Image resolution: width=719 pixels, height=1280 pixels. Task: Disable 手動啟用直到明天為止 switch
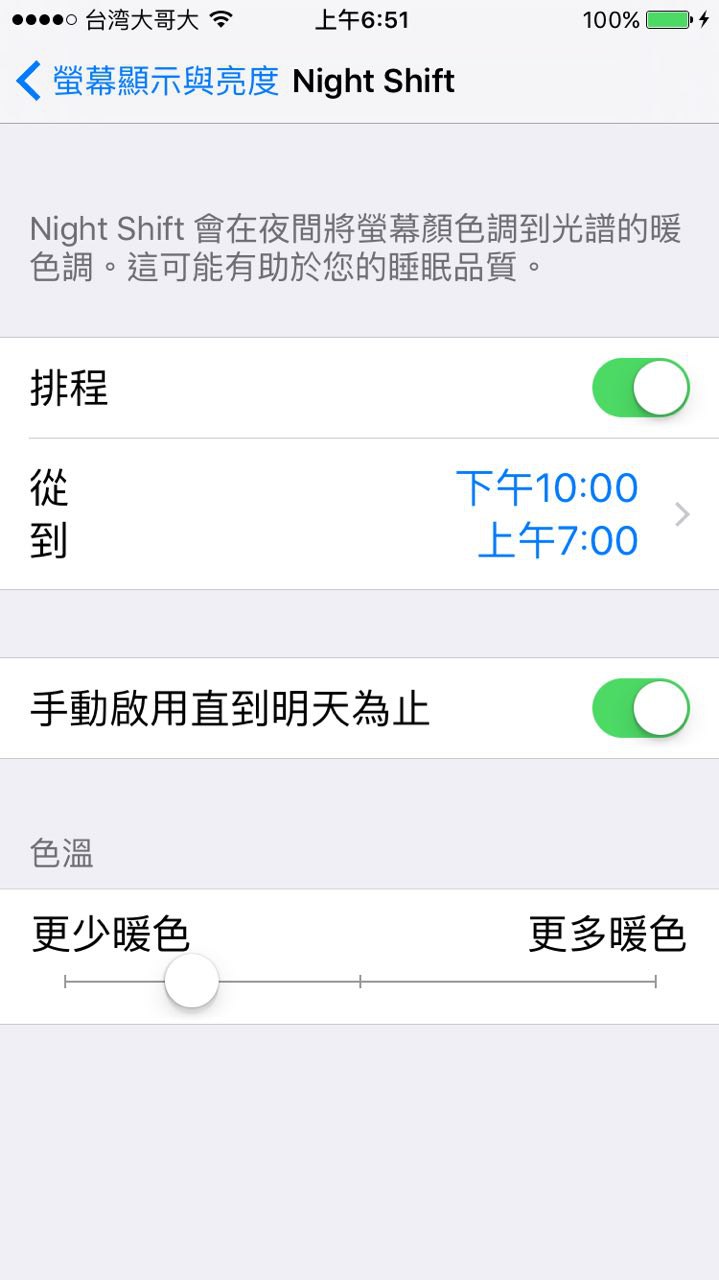(x=640, y=708)
